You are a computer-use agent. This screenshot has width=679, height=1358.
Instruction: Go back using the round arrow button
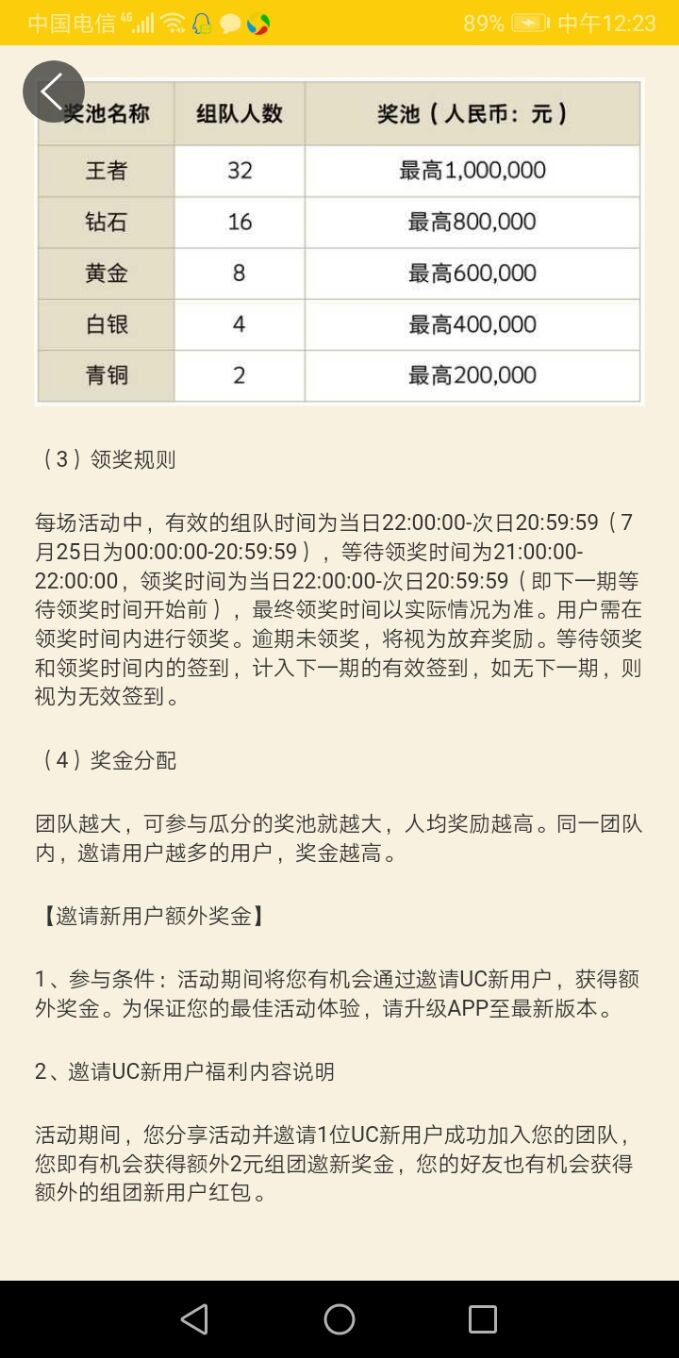pos(53,92)
